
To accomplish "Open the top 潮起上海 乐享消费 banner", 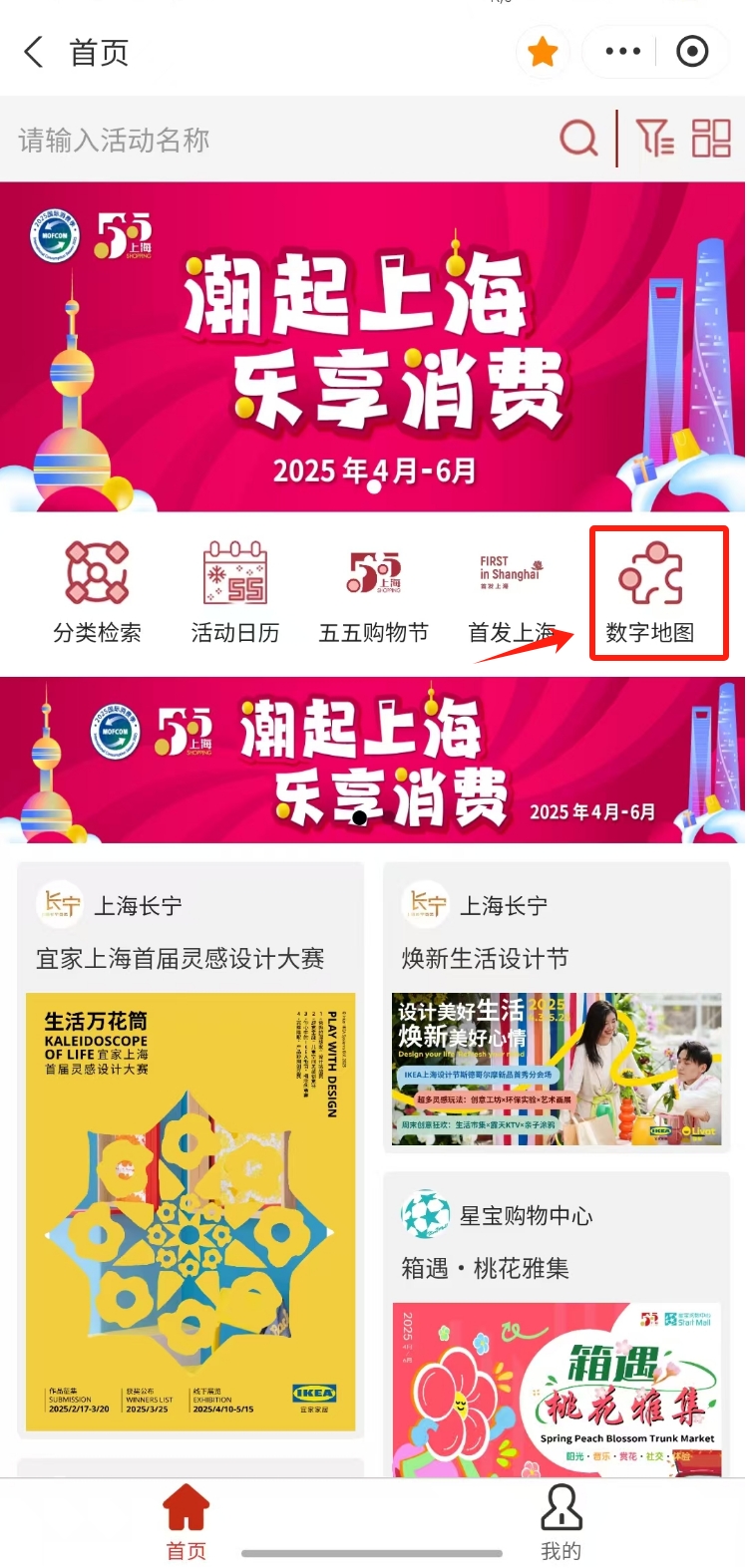I will click(373, 346).
